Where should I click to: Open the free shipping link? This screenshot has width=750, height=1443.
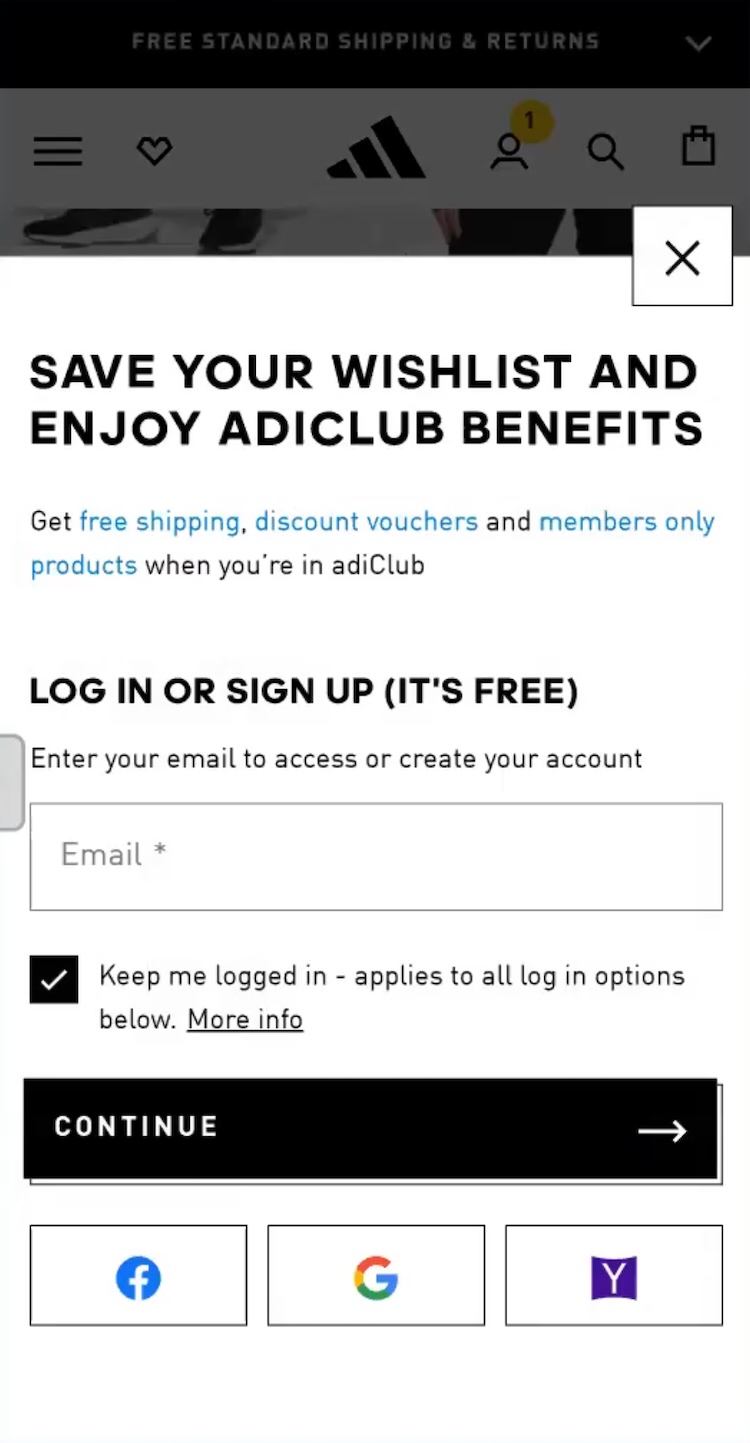(x=159, y=522)
